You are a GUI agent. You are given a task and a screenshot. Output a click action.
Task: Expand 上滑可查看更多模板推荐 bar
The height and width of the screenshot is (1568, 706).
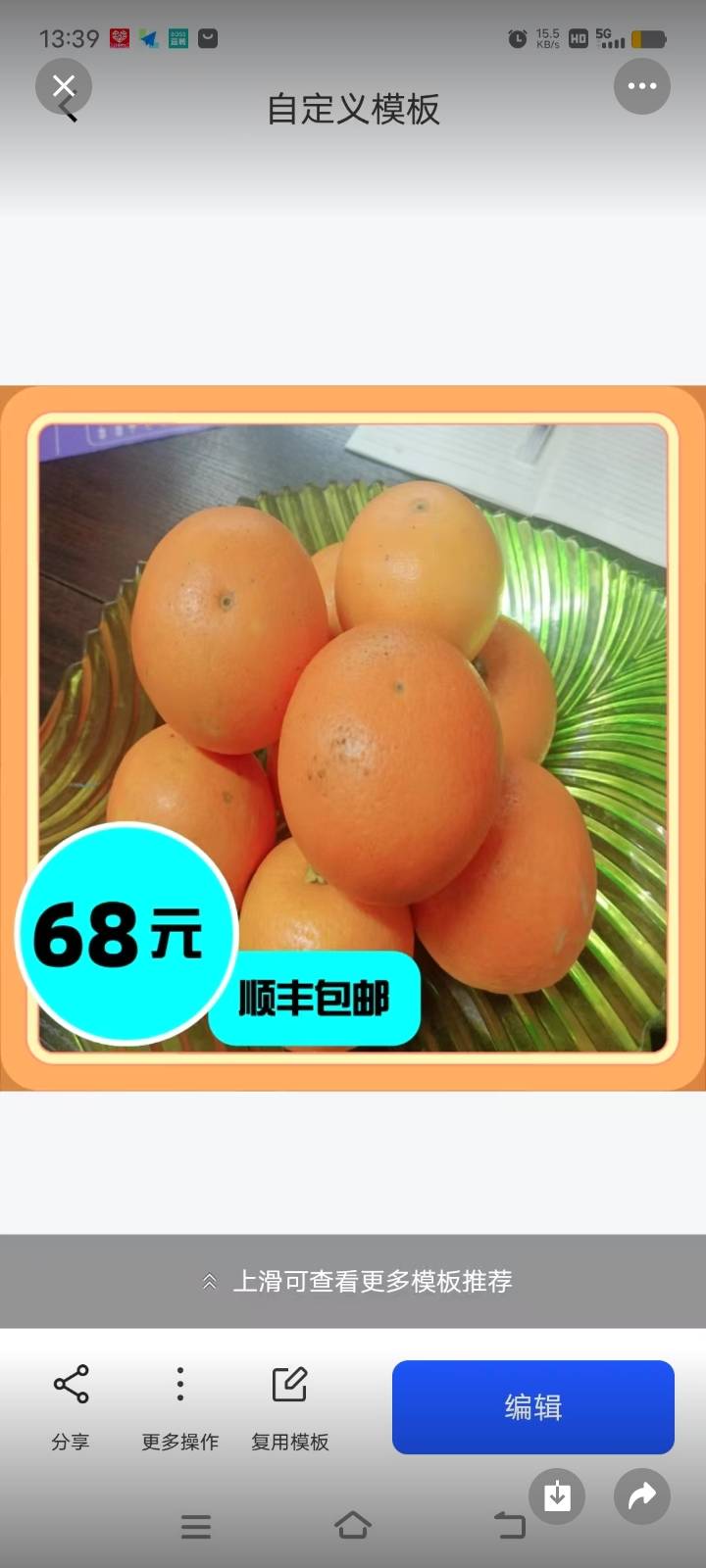pyautogui.click(x=353, y=1281)
